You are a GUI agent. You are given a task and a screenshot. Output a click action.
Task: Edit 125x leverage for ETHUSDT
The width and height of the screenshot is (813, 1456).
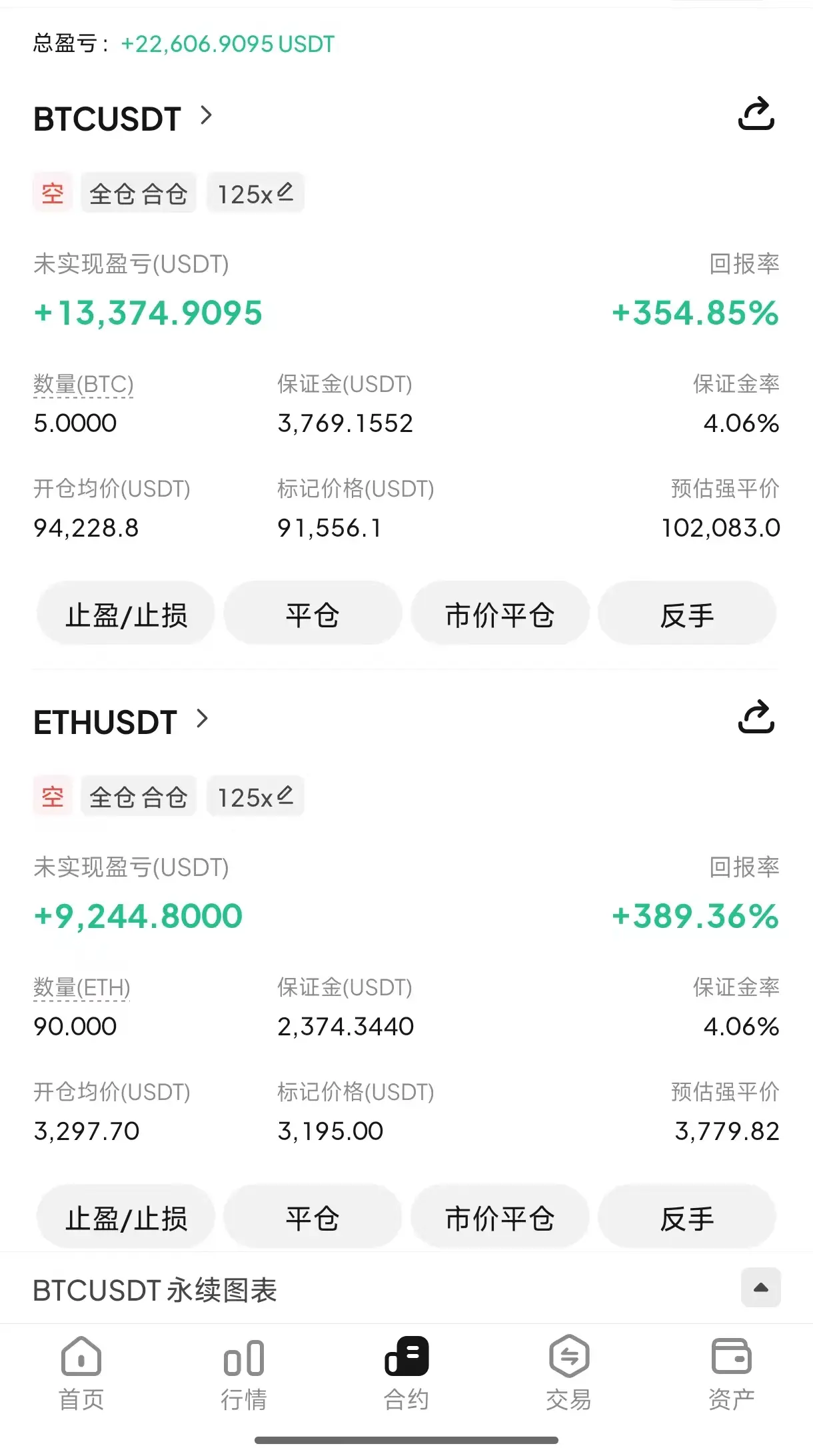pyautogui.click(x=255, y=797)
